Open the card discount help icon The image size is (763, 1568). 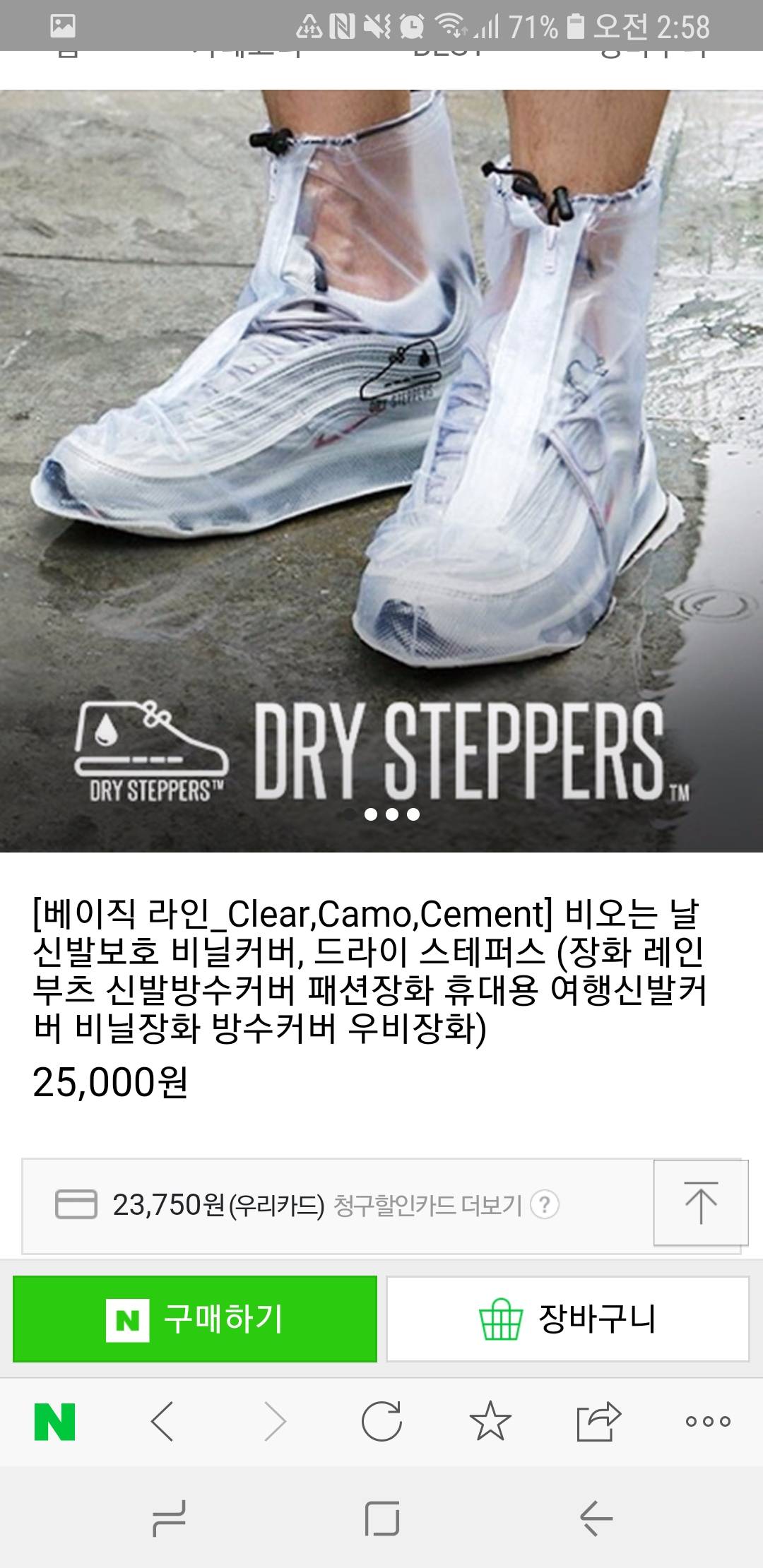pos(544,1204)
